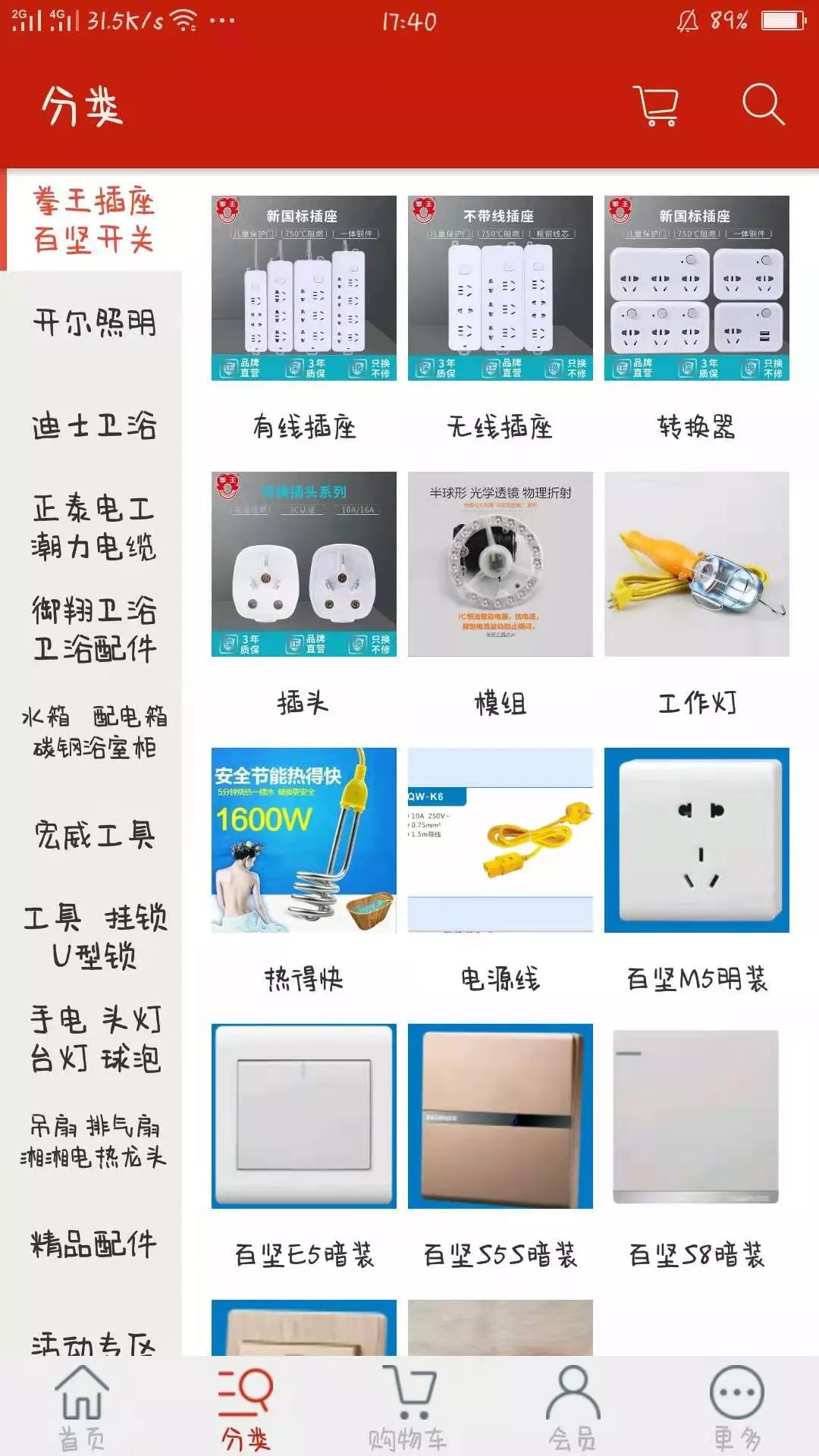
Task: Switch to the 首页 tab
Action: point(81,1408)
